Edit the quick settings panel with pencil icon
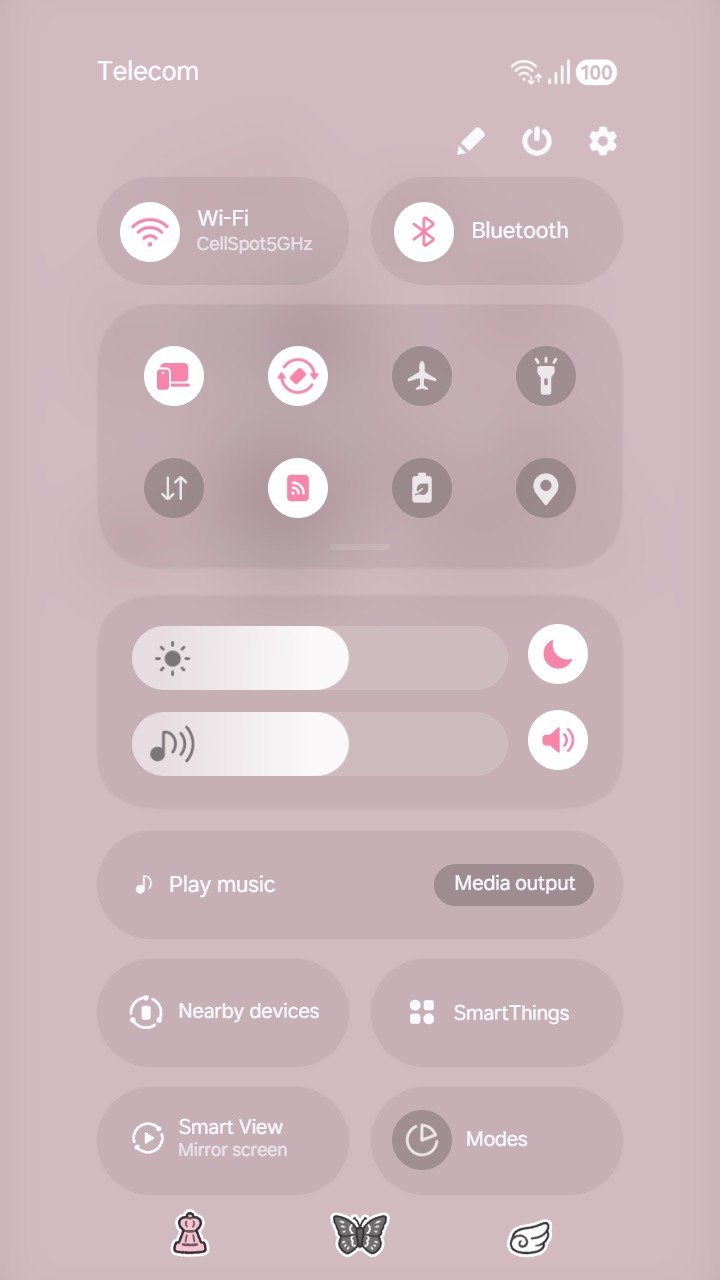Viewport: 720px width, 1280px height. (471, 141)
